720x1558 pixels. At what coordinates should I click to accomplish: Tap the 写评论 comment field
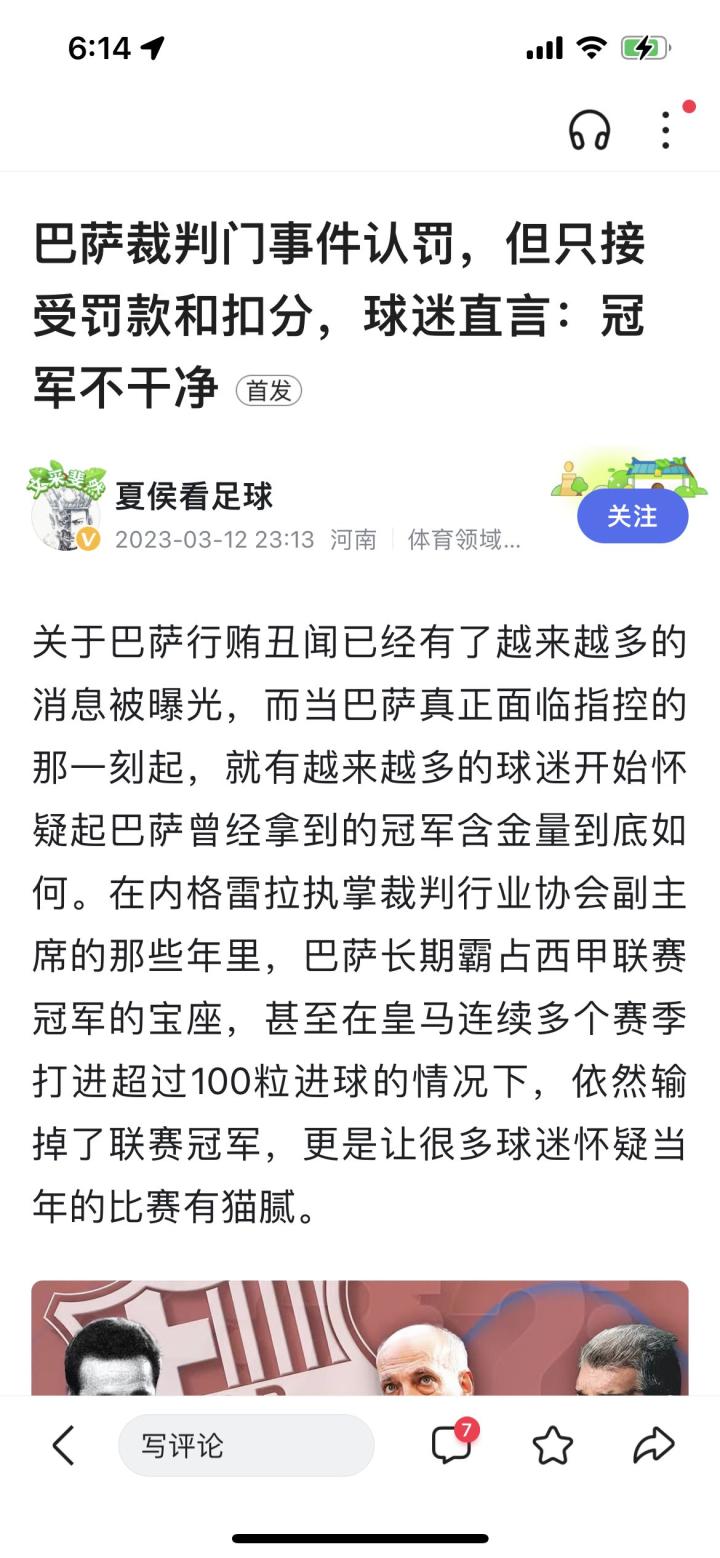coord(246,1445)
